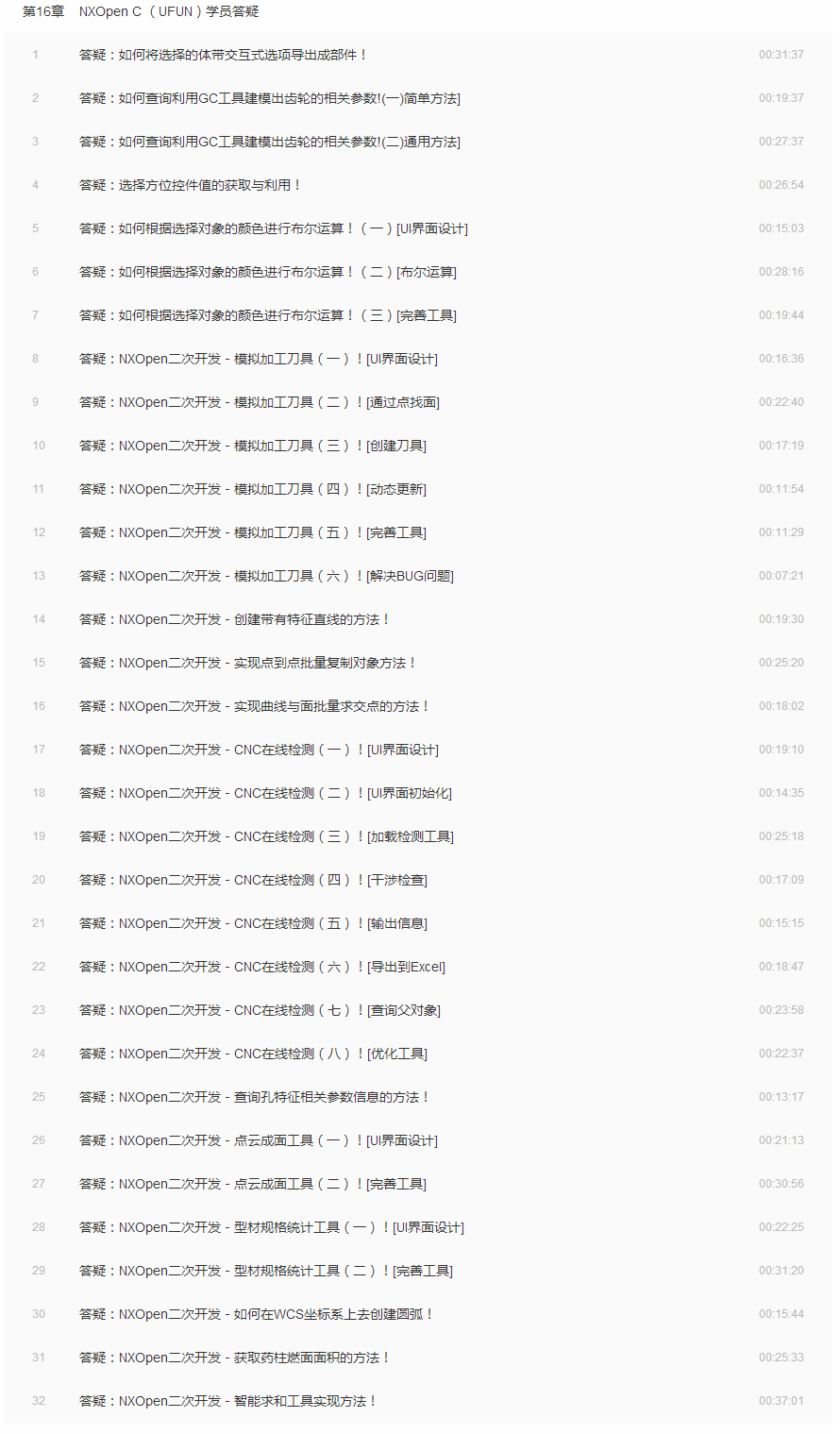The image size is (840, 1434).
Task: Open lesson 16 实现曲线与面批量求交点的方法
Action: point(254,706)
